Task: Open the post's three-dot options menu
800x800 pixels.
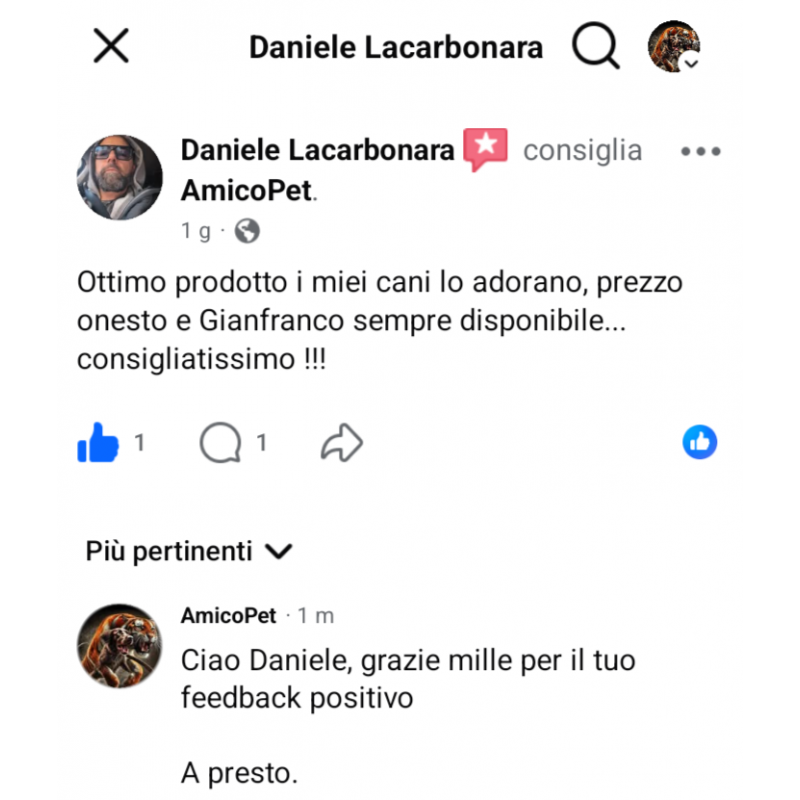Action: pyautogui.click(x=700, y=152)
